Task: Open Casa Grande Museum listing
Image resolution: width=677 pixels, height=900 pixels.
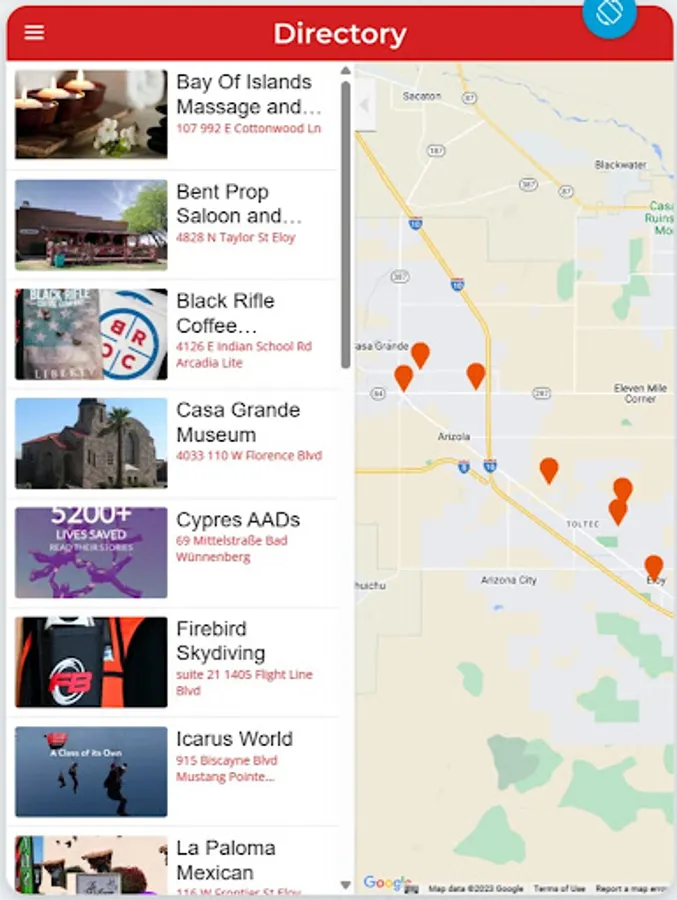Action: click(172, 443)
